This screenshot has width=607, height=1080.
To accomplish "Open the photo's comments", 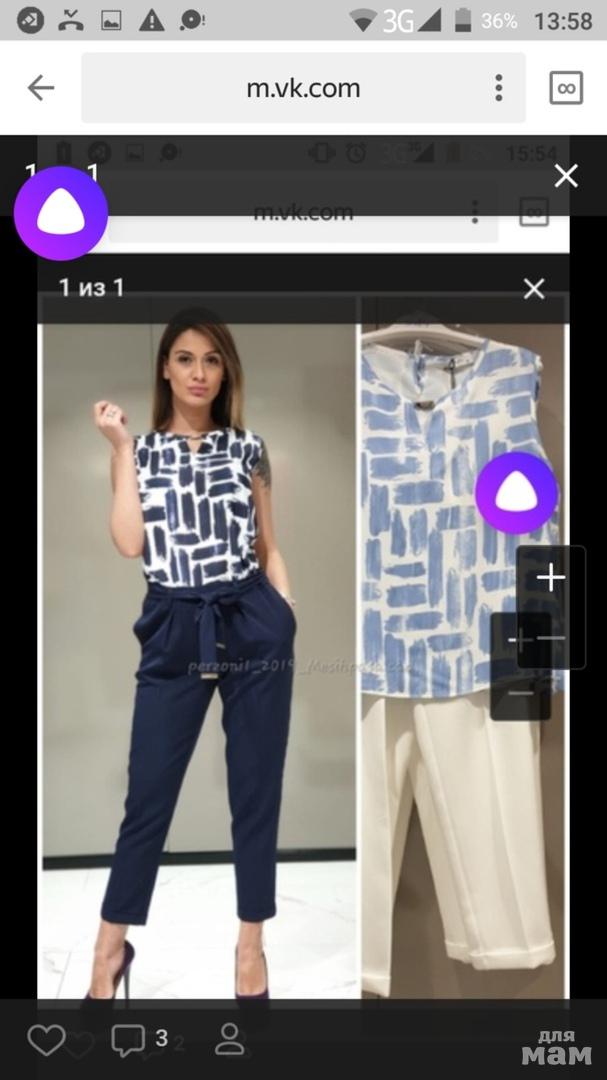I will point(129,1040).
